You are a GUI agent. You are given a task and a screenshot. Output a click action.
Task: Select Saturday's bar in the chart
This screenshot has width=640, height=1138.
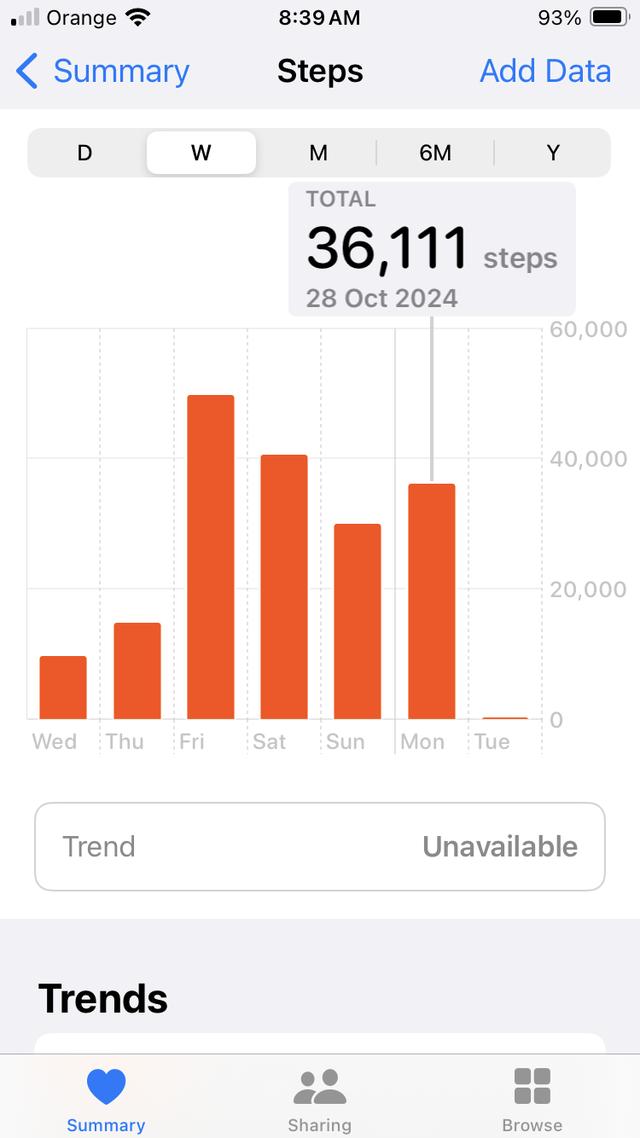(284, 587)
